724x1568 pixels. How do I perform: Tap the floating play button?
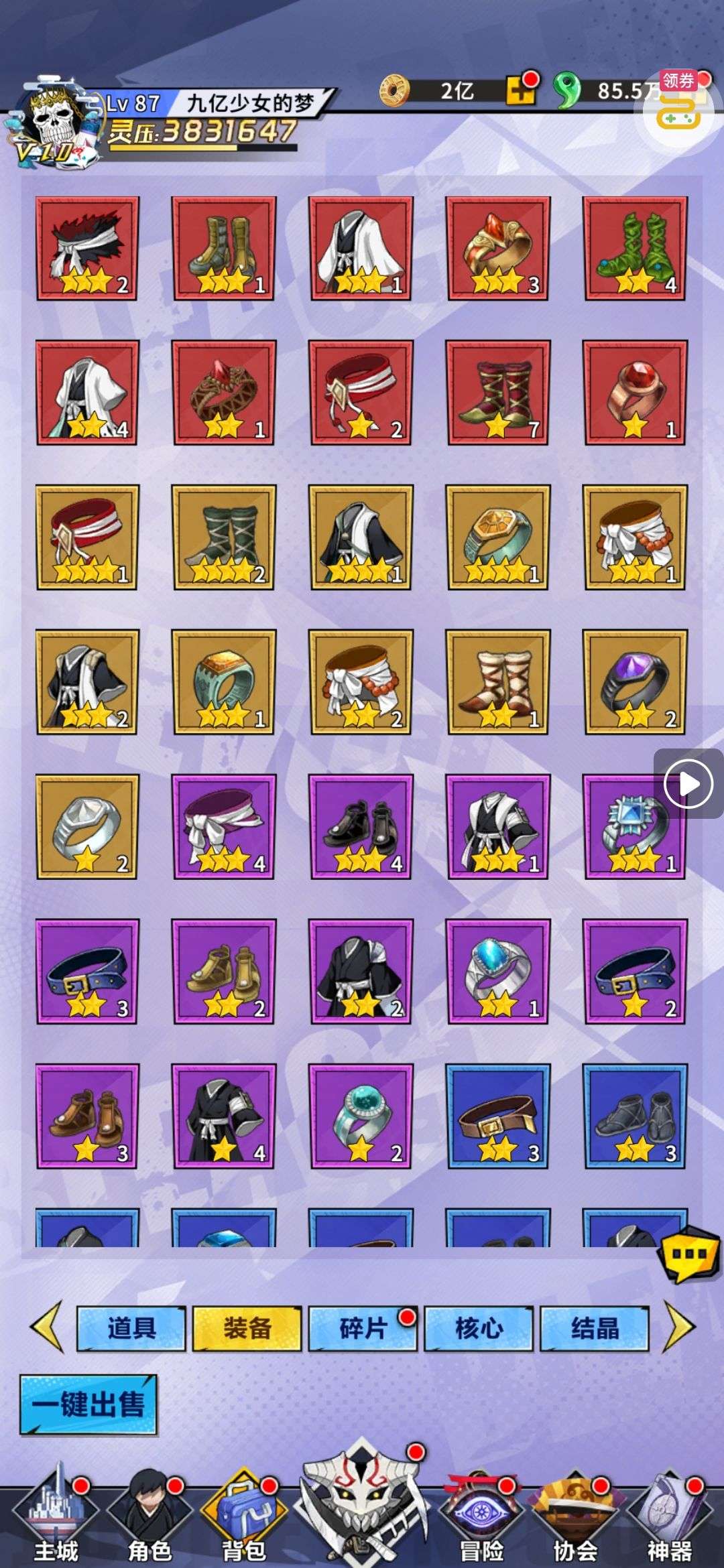pyautogui.click(x=688, y=783)
